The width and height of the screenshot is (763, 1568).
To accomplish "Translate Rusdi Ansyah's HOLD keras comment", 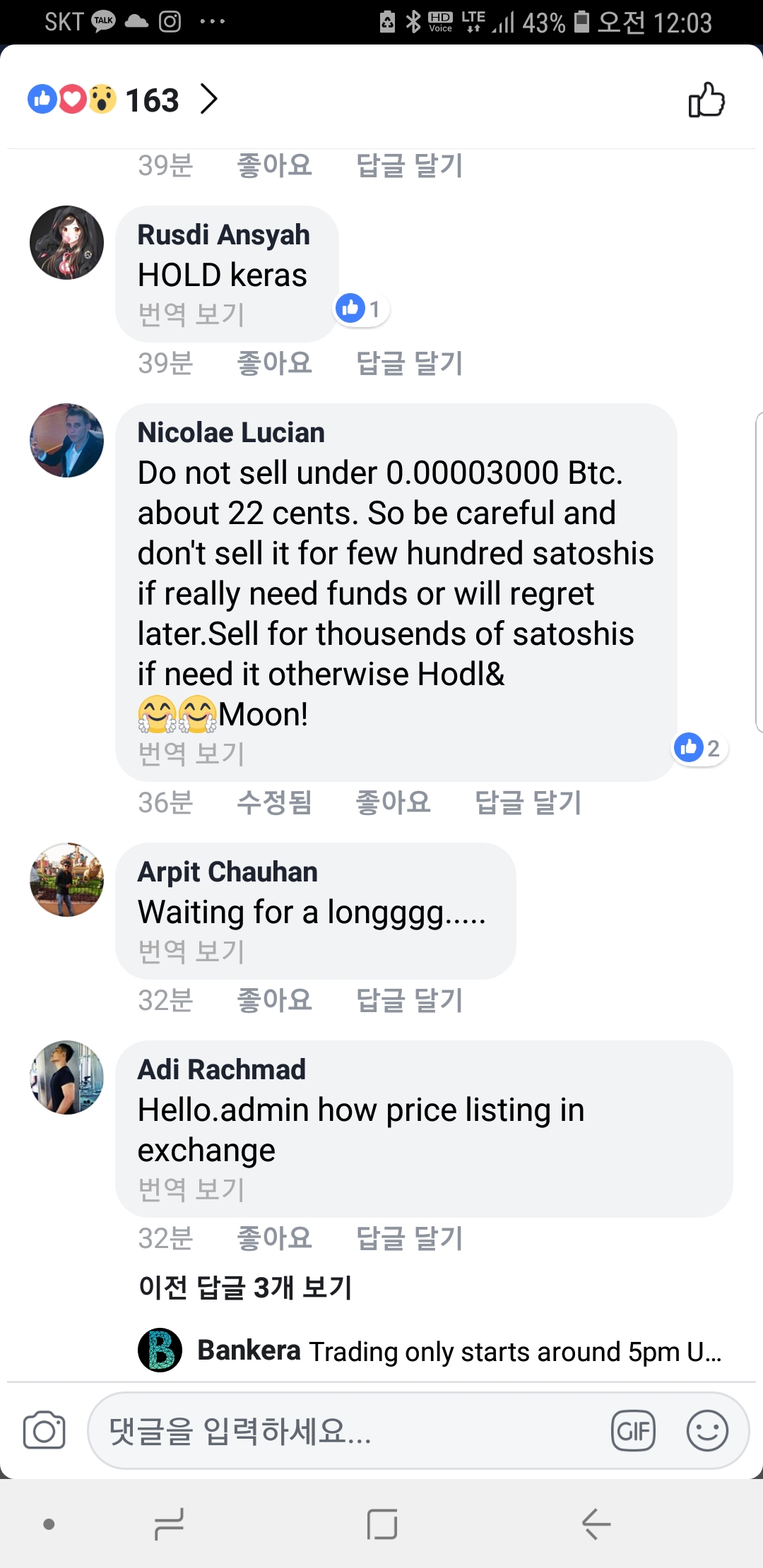I will pos(191,314).
